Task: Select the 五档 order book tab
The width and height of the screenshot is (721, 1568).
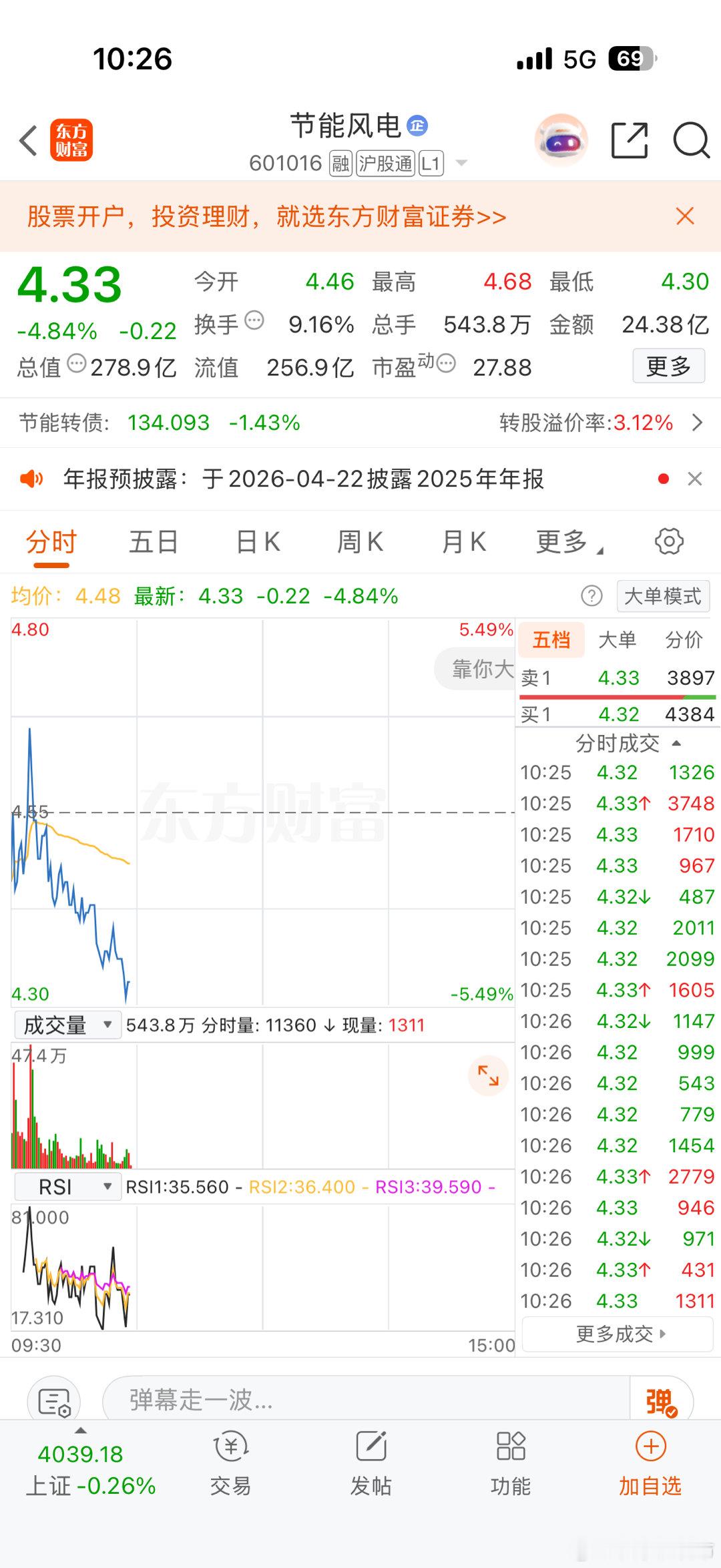Action: [551, 639]
